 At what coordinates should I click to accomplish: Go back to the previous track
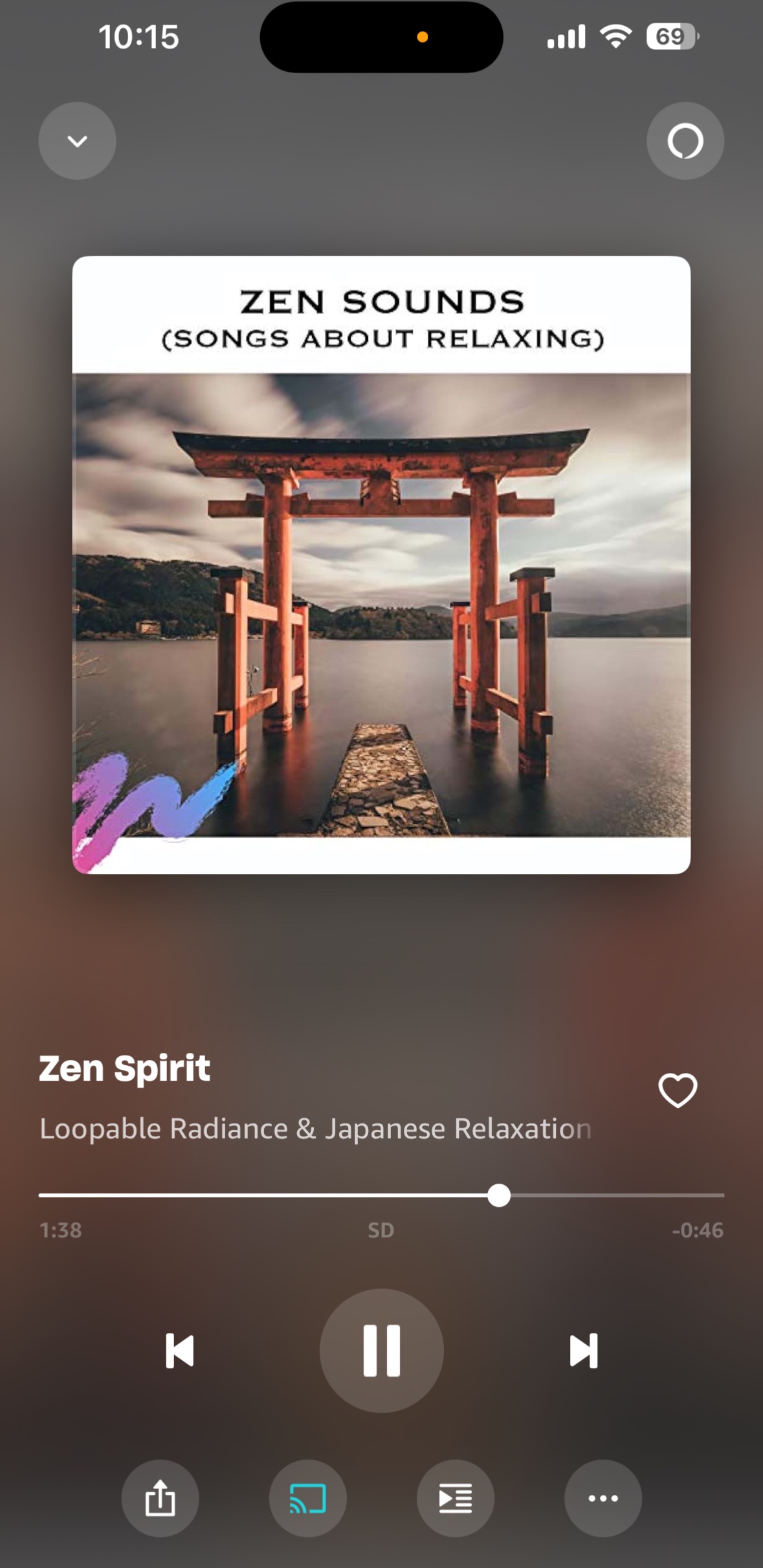pos(179,1351)
